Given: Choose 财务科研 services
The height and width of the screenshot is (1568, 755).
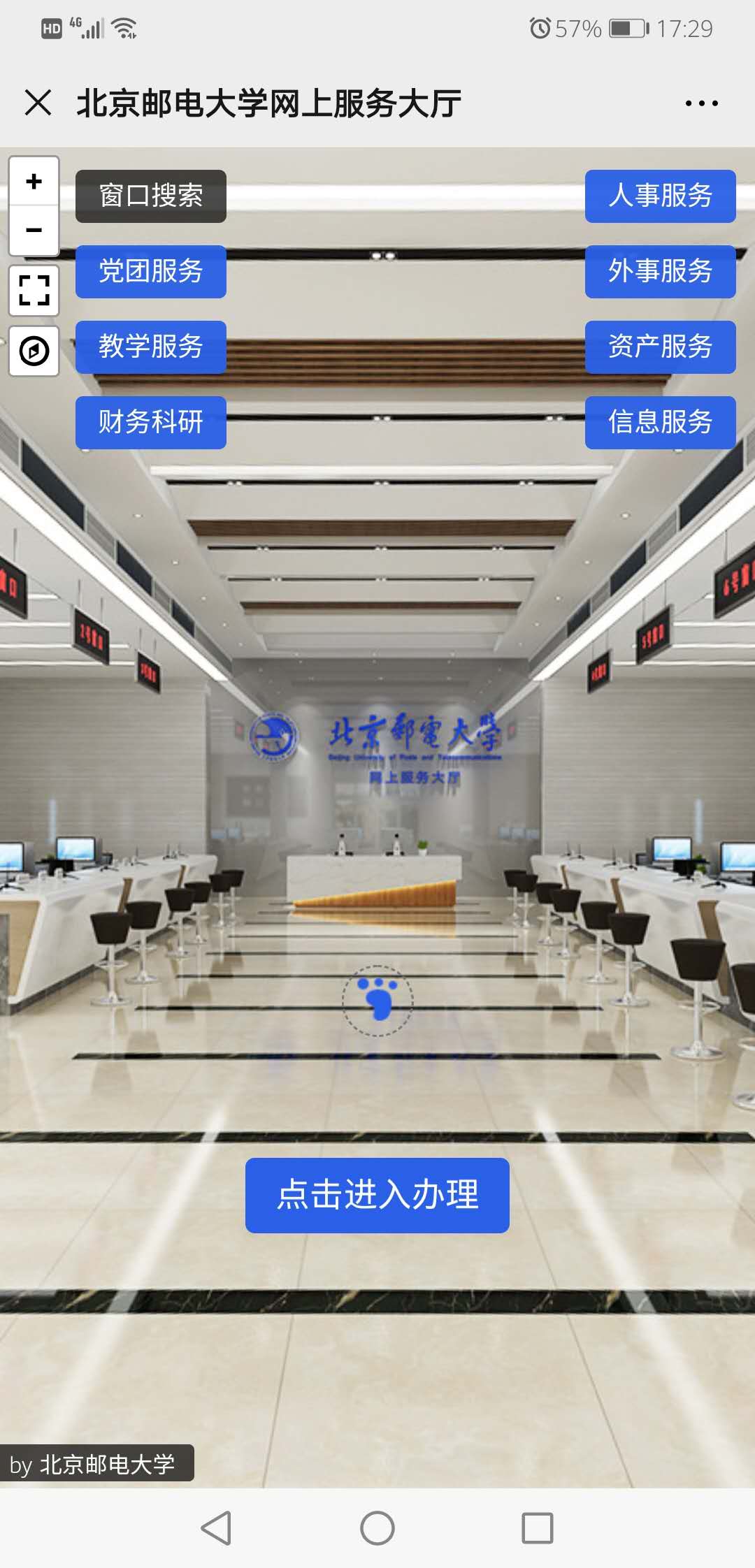Looking at the screenshot, I should 151,423.
